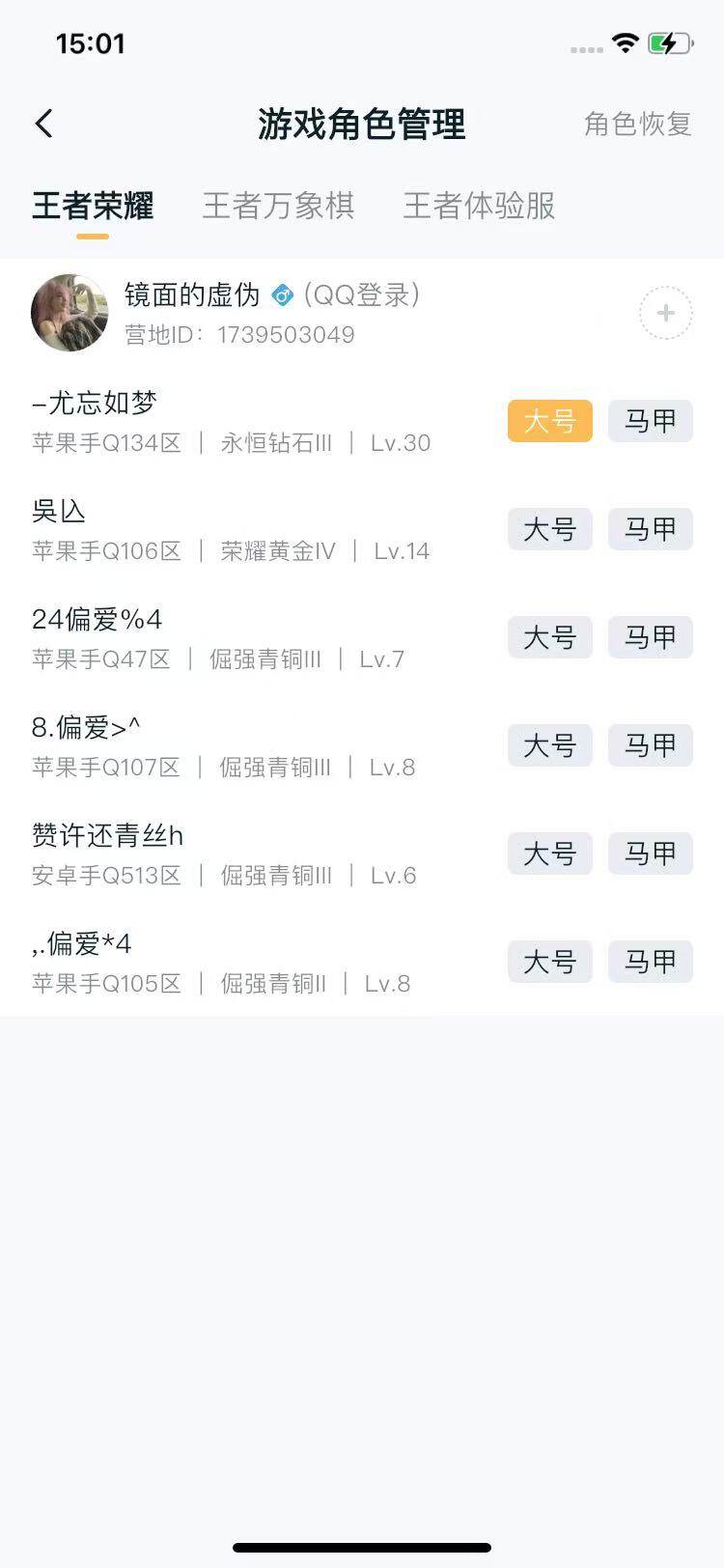Mark 吳卥 as 马甲
This screenshot has width=724, height=1568.
[650, 529]
